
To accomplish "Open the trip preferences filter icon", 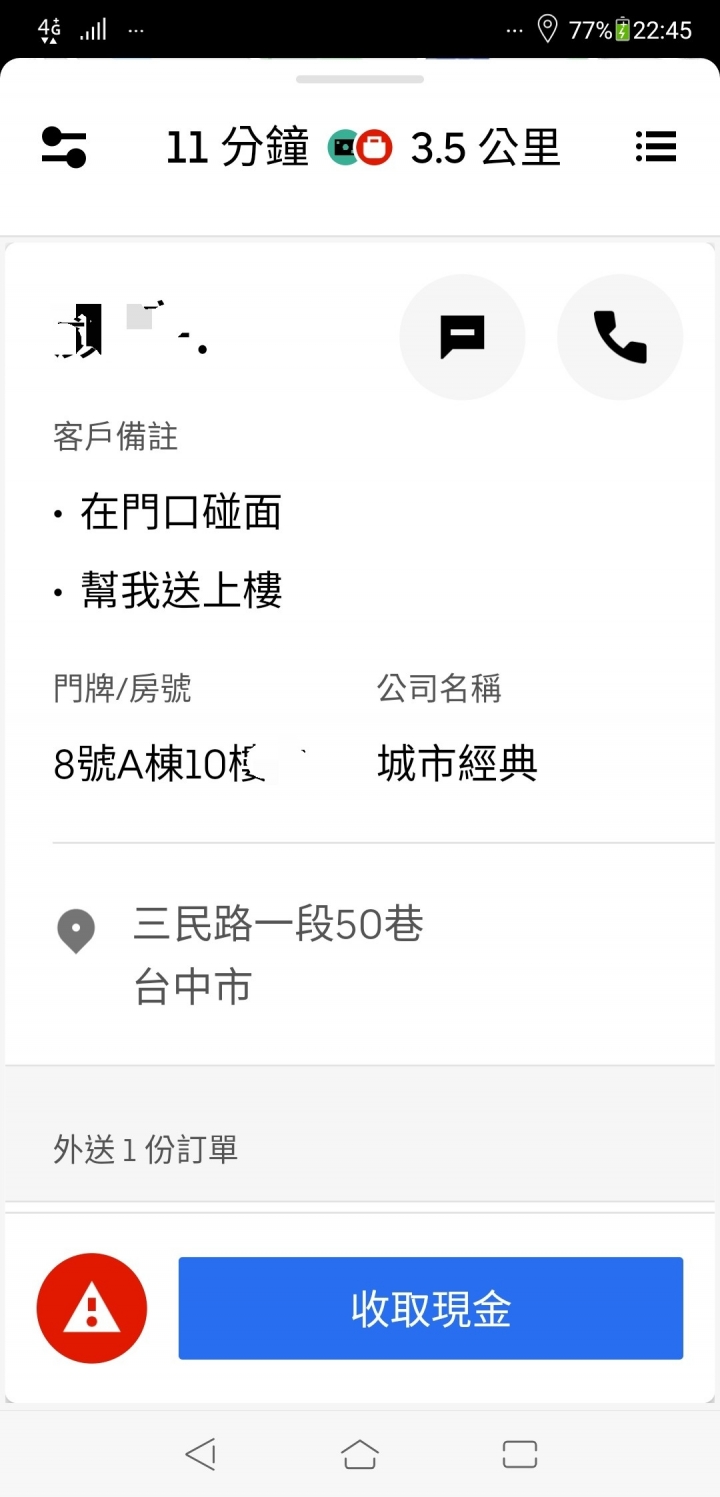I will [x=64, y=148].
